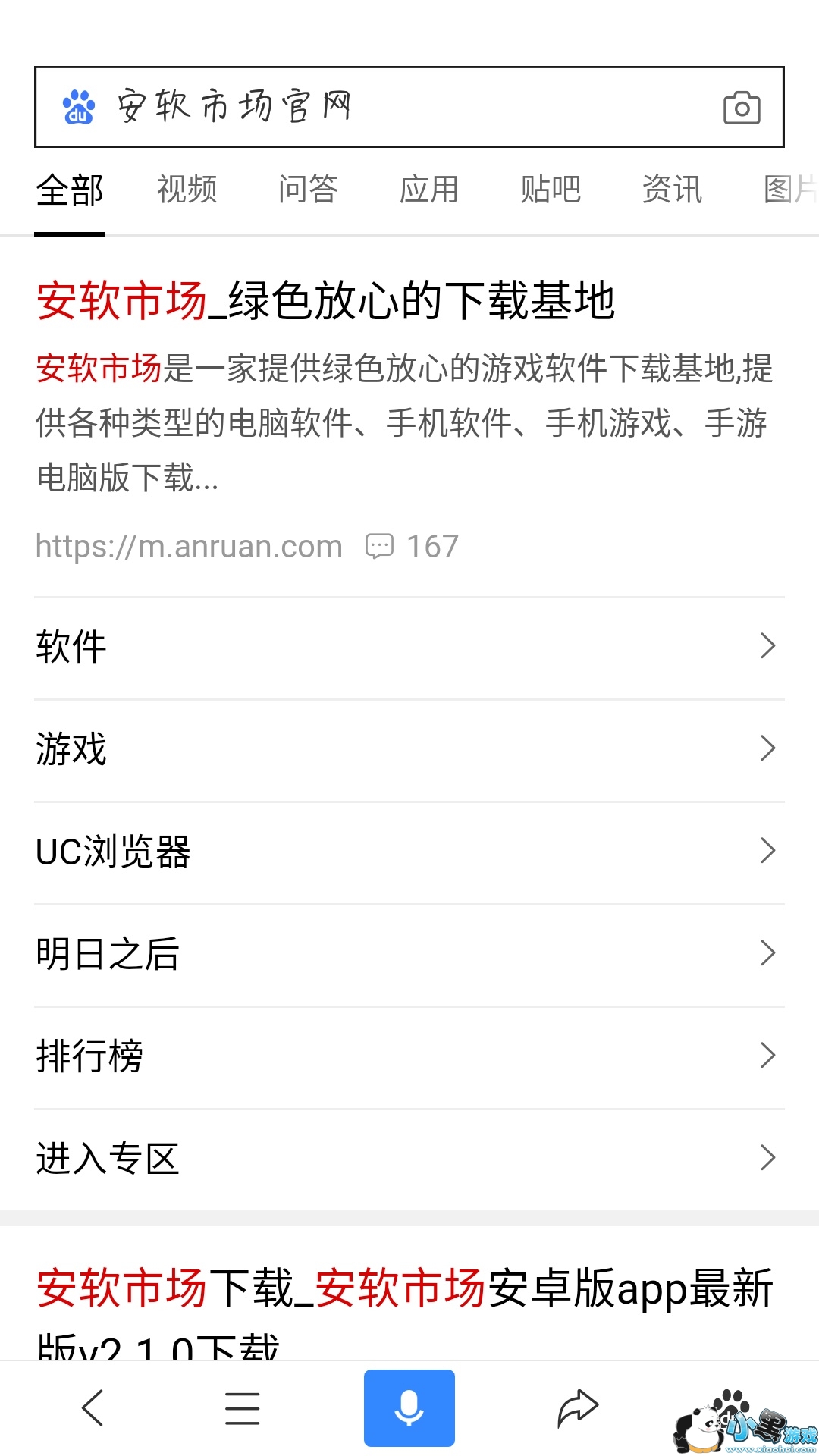This screenshot has width=819, height=1456.
Task: Open the 进入专区 row
Action: point(409,1159)
